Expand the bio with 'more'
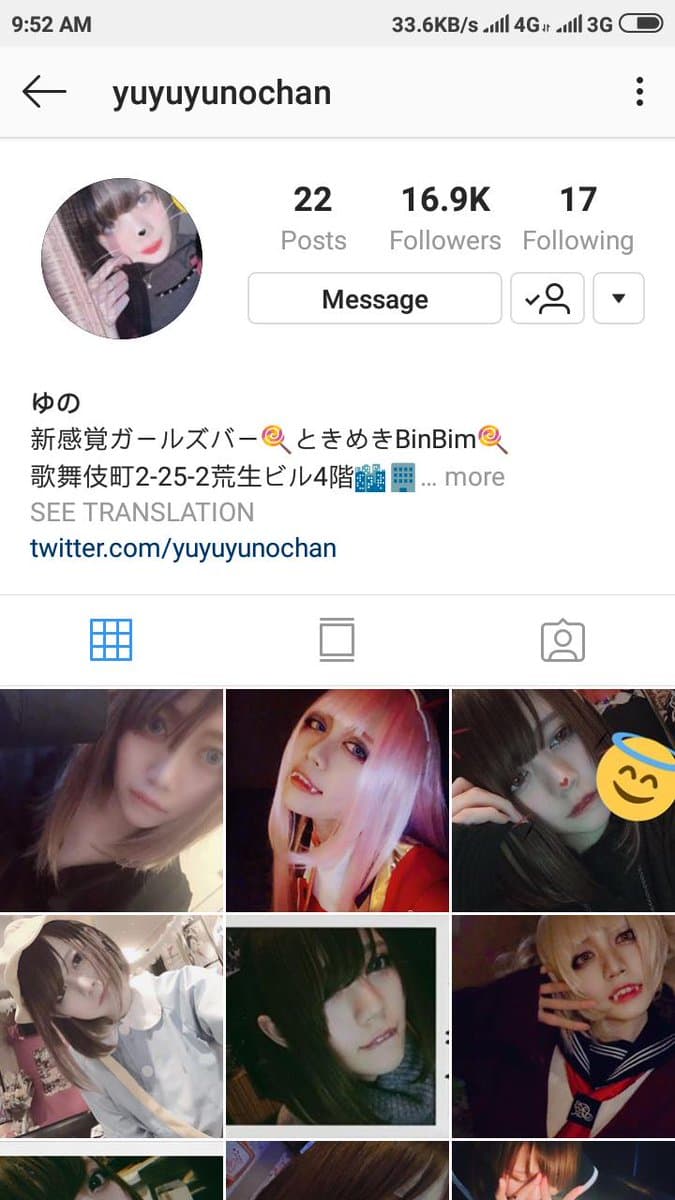This screenshot has width=675, height=1200. pos(474,477)
